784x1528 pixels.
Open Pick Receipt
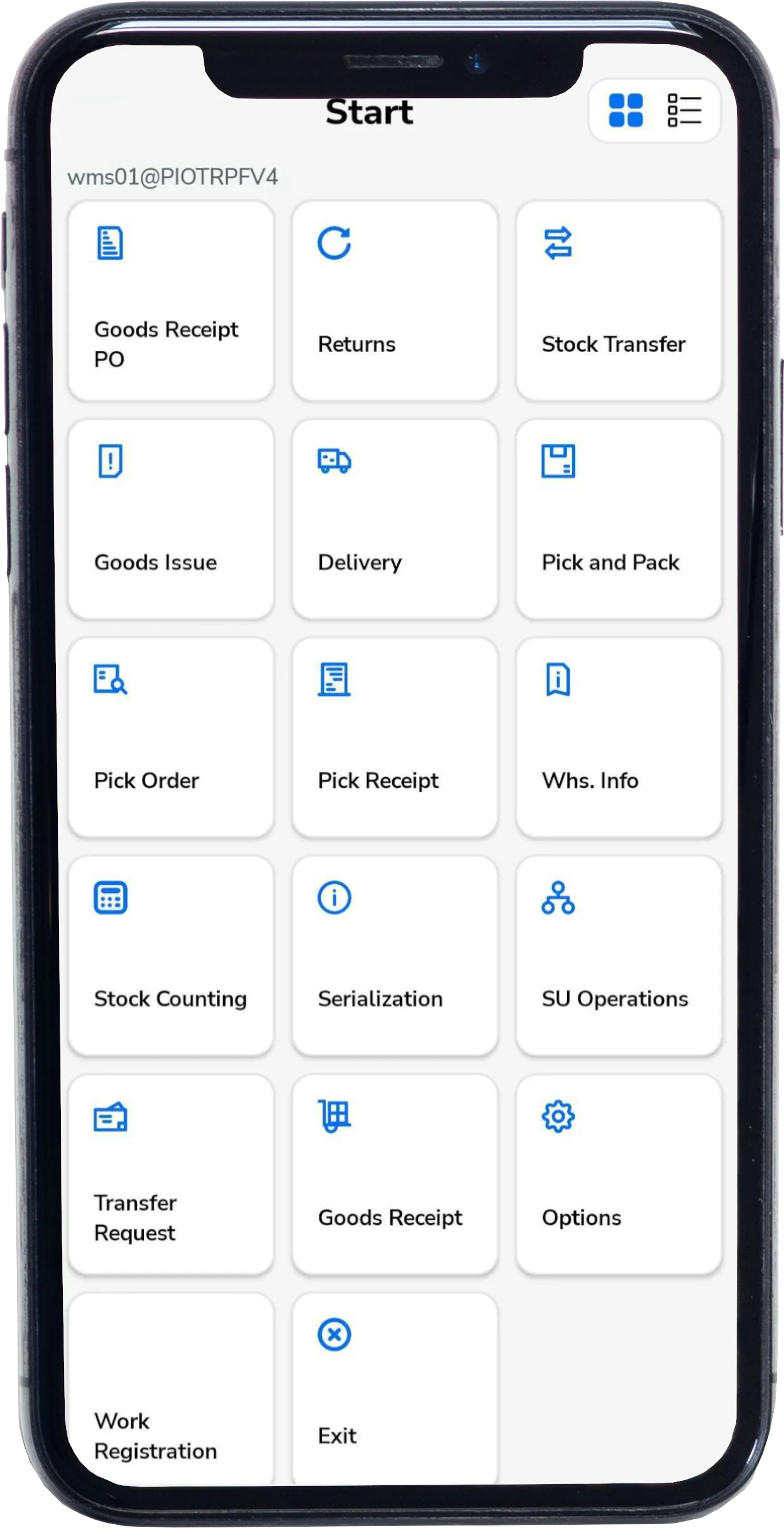click(x=395, y=738)
